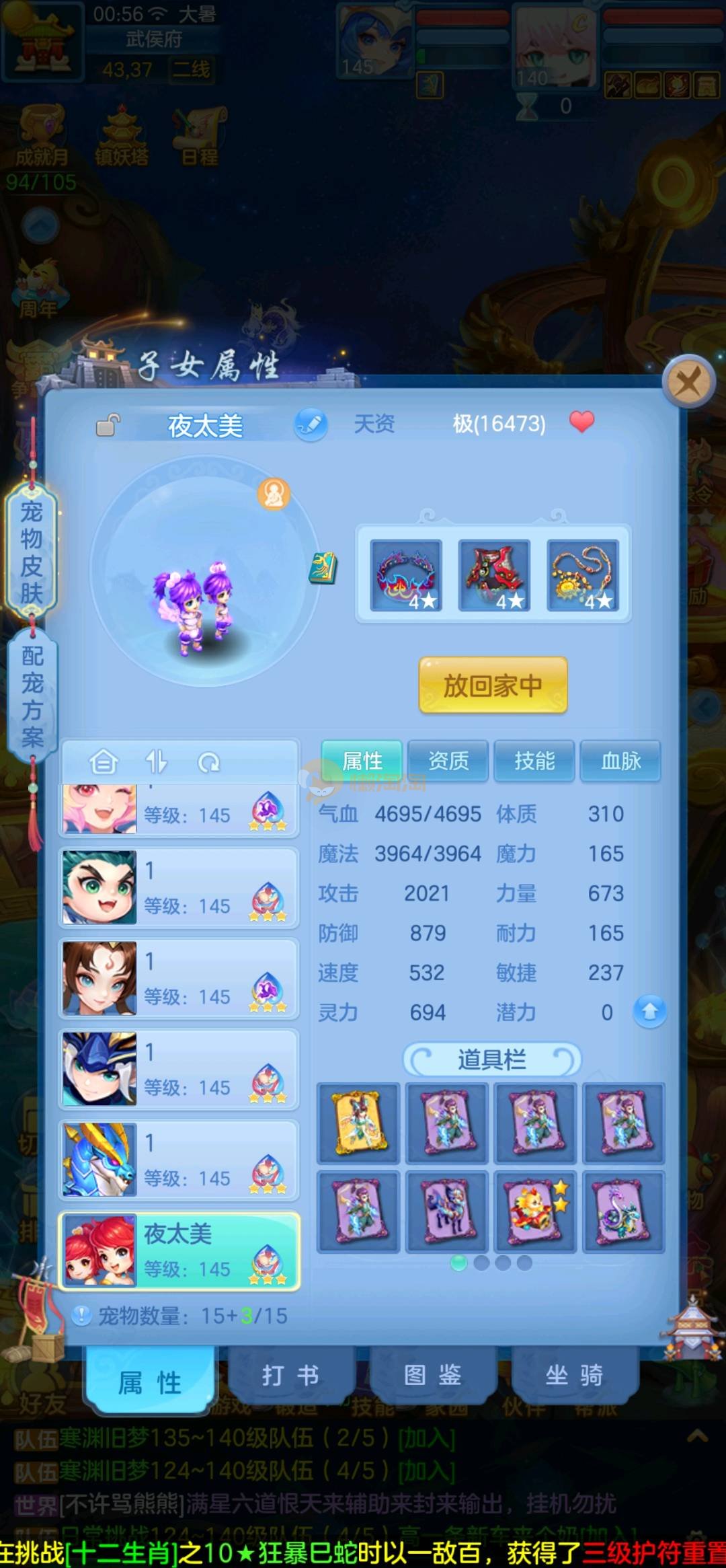The height and width of the screenshot is (1568, 726).
Task: Go to the 图鉴 bottom tab
Action: click(x=433, y=1375)
